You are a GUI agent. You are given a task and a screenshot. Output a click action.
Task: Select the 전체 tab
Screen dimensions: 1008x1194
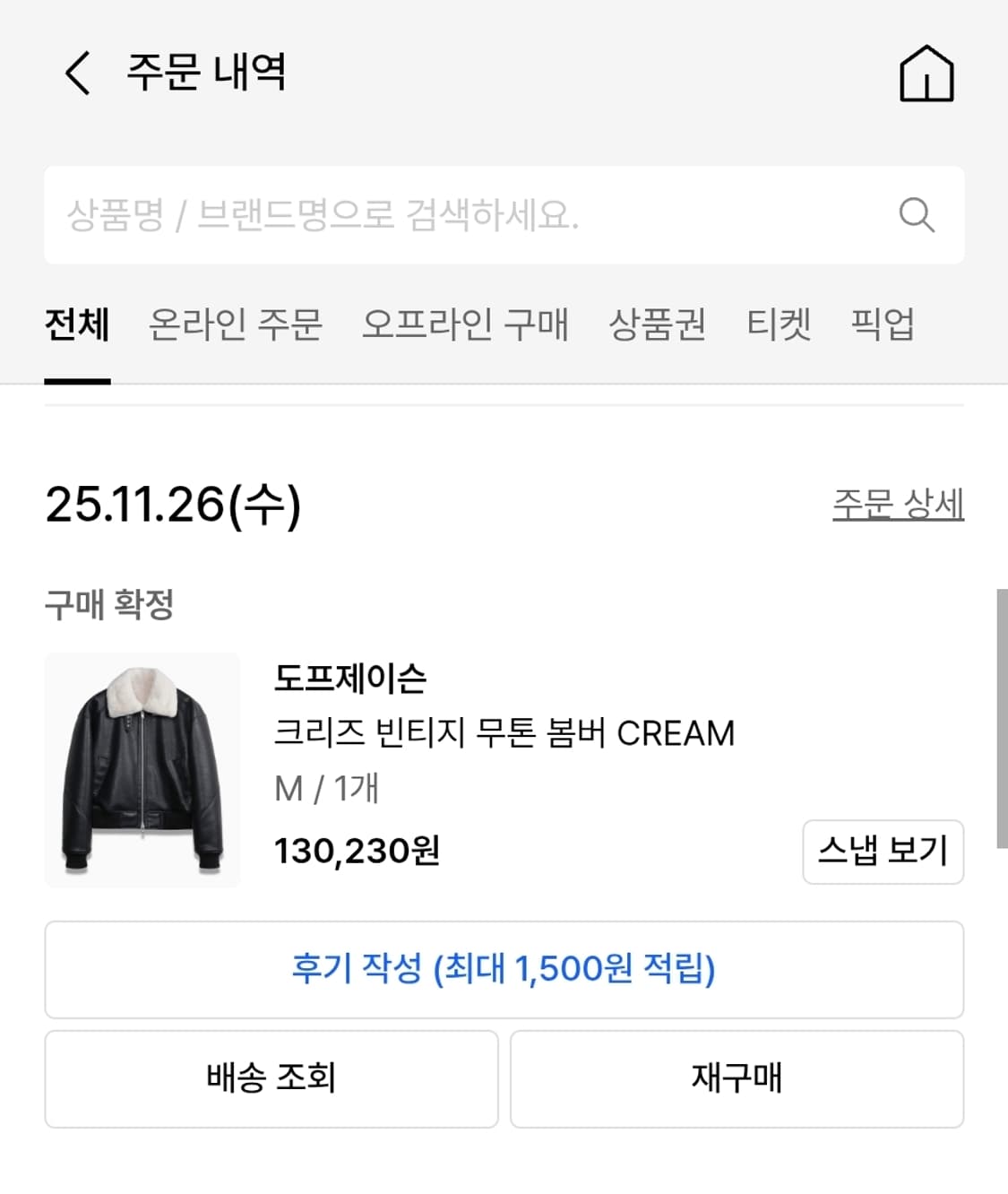point(75,326)
